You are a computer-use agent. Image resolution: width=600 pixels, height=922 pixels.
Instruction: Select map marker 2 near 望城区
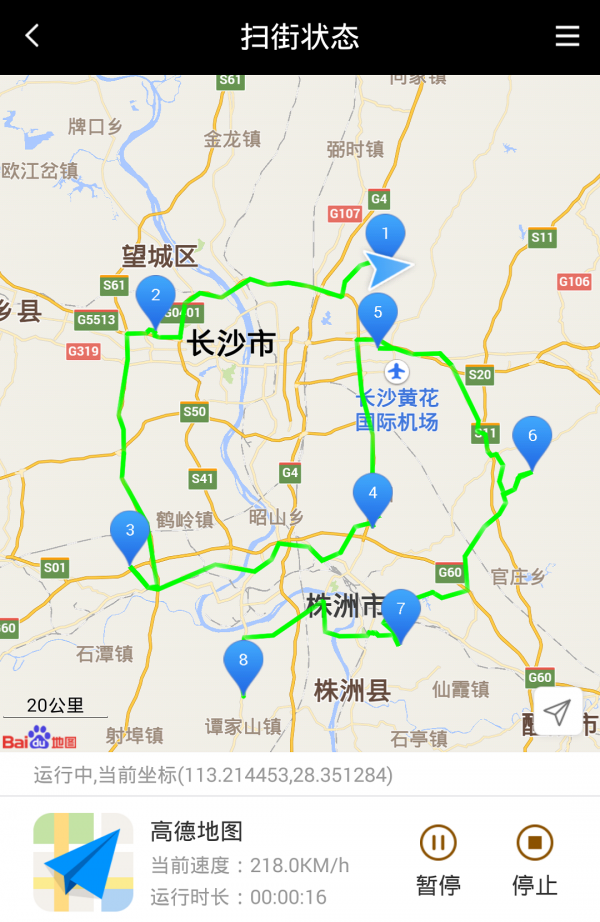click(155, 296)
